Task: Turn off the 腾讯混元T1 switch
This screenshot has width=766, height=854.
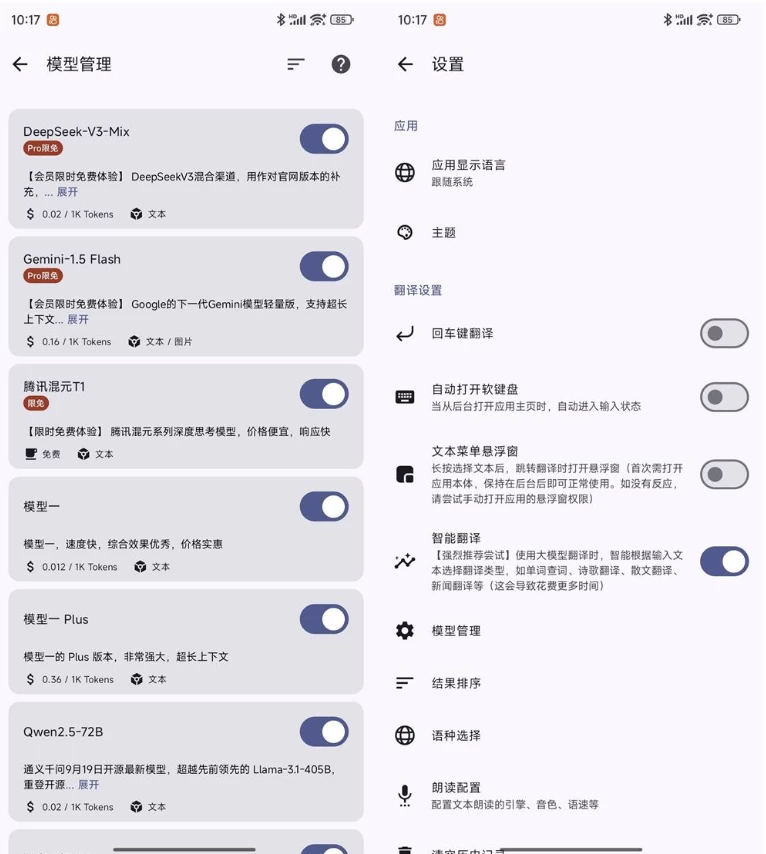Action: point(324,393)
